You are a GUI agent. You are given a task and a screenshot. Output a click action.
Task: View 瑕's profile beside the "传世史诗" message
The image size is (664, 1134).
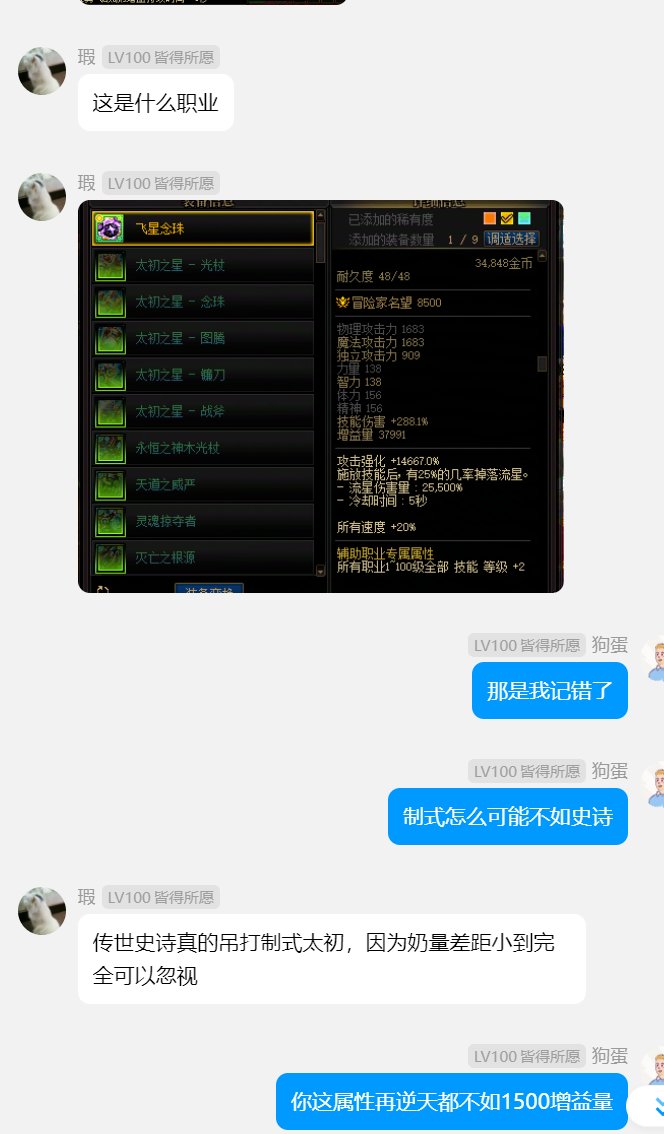[x=42, y=911]
